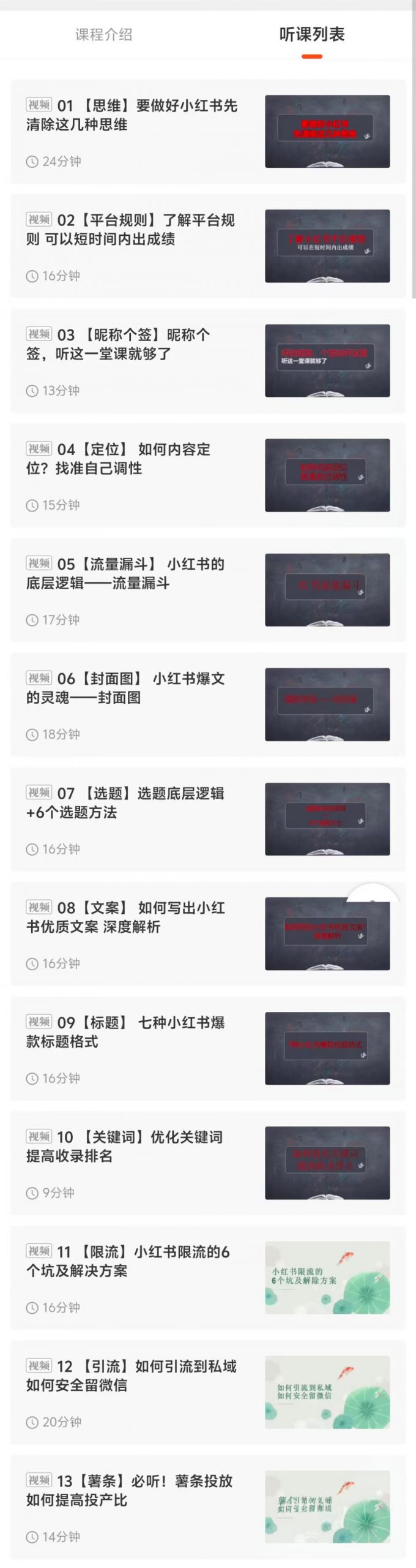Viewport: 416px width, 1568px height.
Task: Open lesson 01 【思维】要做好小红书
Action: pyautogui.click(x=132, y=115)
